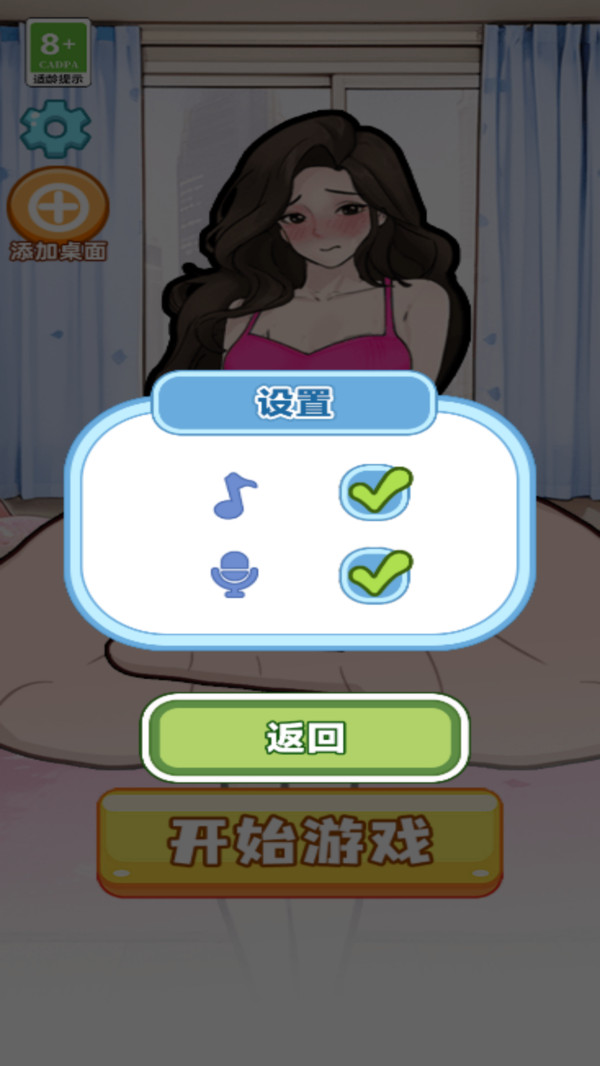Uncheck the music note checkbox
600x1066 pixels.
tap(375, 493)
